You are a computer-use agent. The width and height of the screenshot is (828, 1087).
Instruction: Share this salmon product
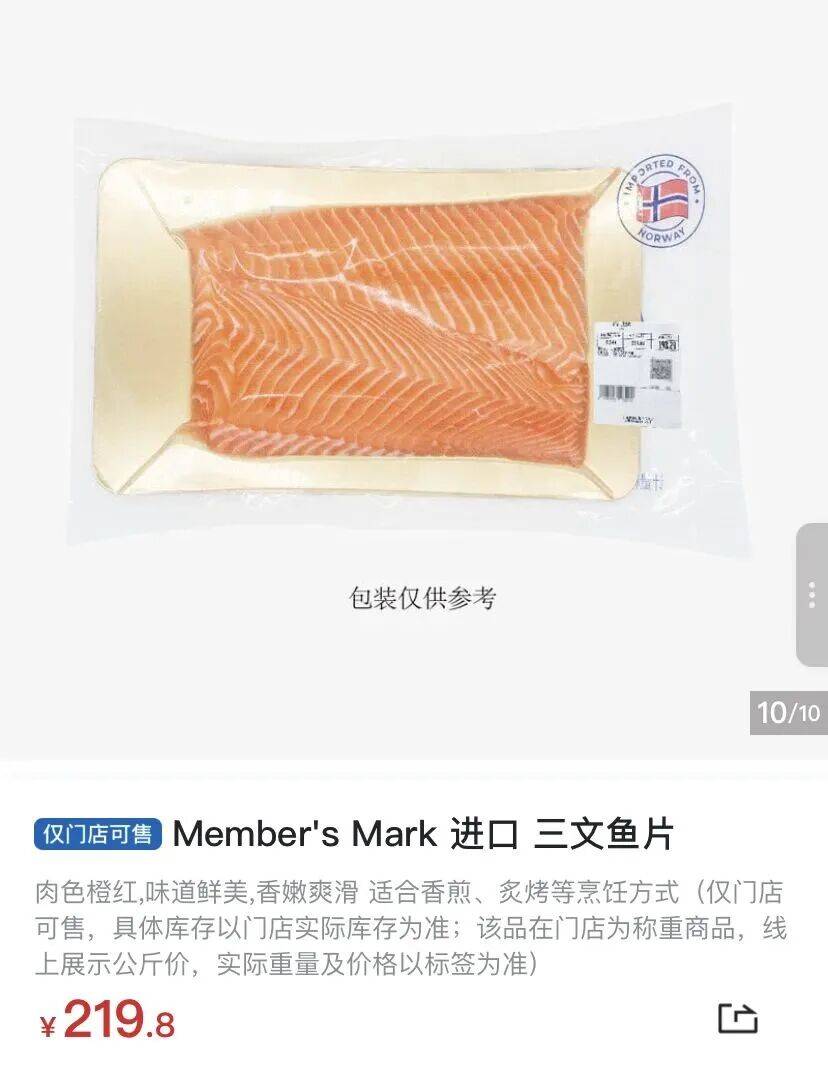[738, 1018]
